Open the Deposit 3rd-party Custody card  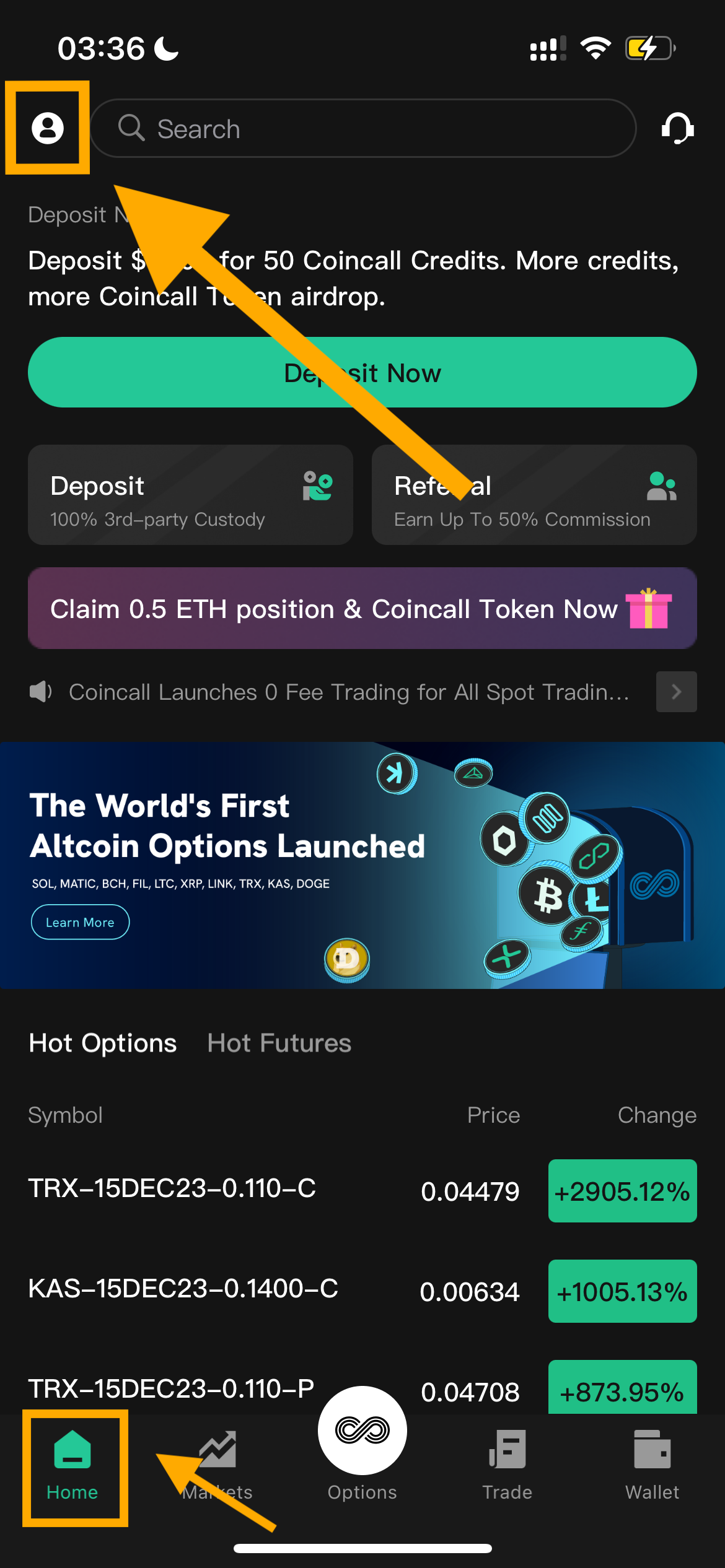(x=190, y=495)
